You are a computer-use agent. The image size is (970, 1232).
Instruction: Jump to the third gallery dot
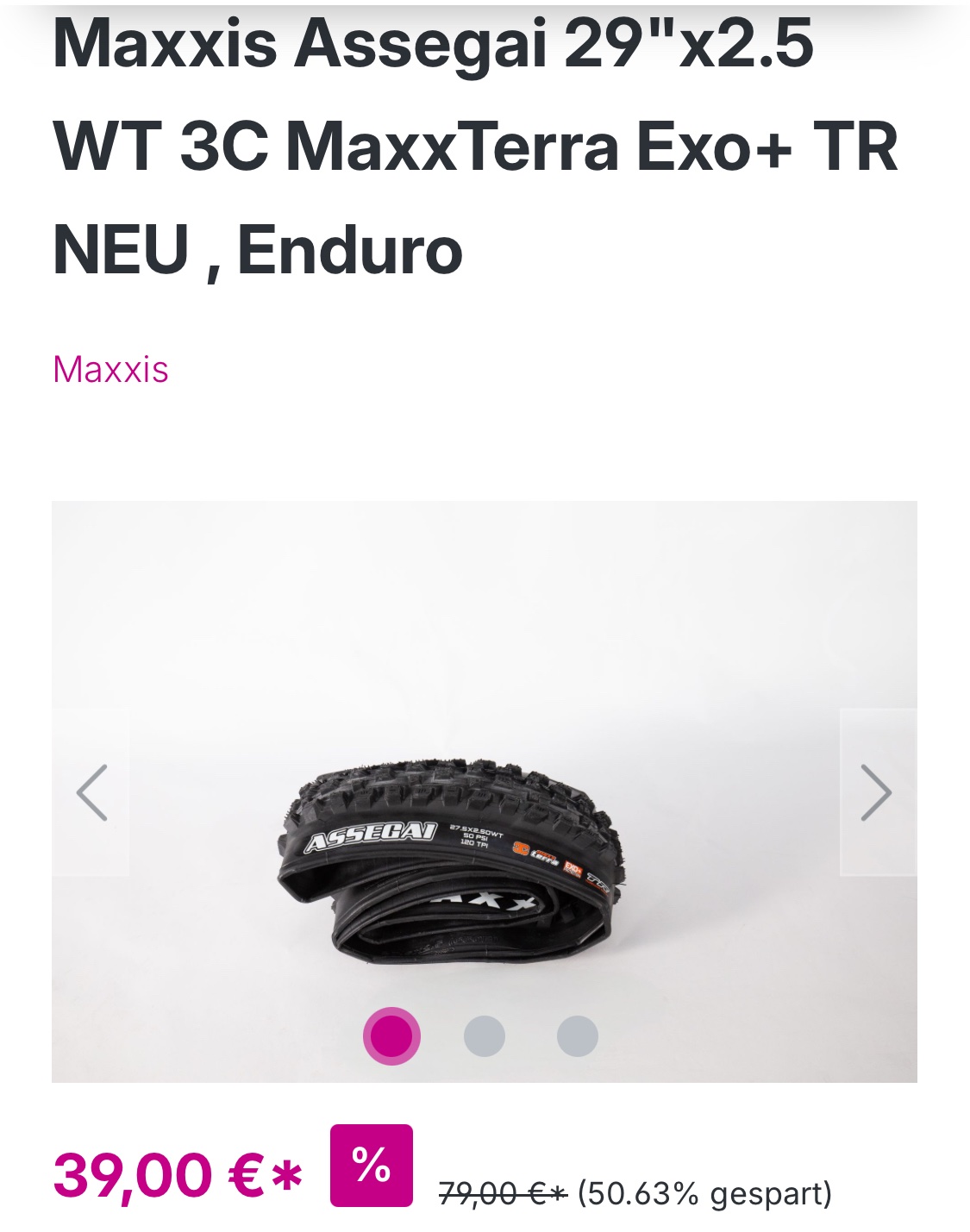(x=577, y=1035)
